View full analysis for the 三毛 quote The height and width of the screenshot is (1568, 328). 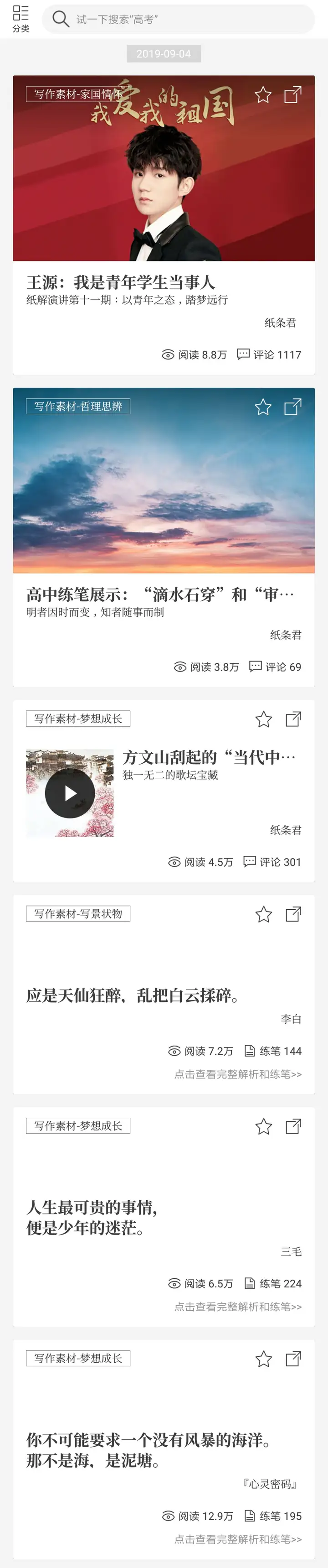pyautogui.click(x=237, y=1307)
